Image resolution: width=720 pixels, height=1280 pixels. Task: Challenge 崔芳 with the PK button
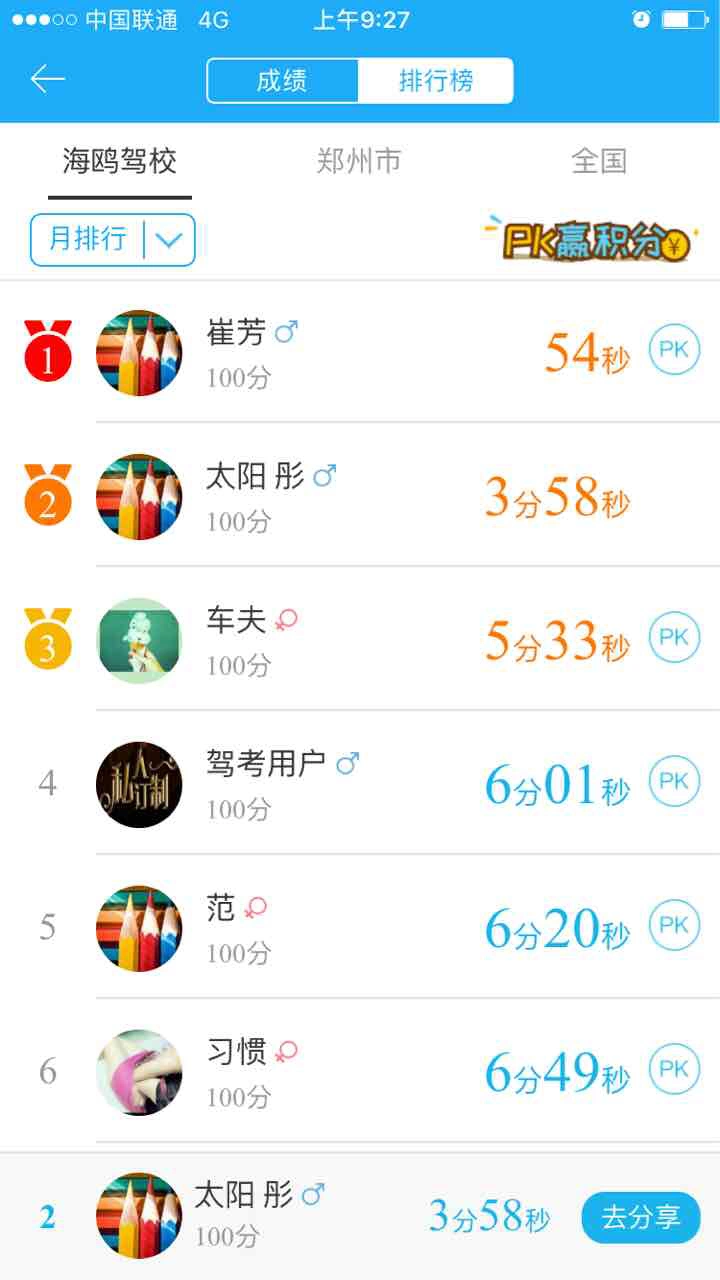point(674,350)
